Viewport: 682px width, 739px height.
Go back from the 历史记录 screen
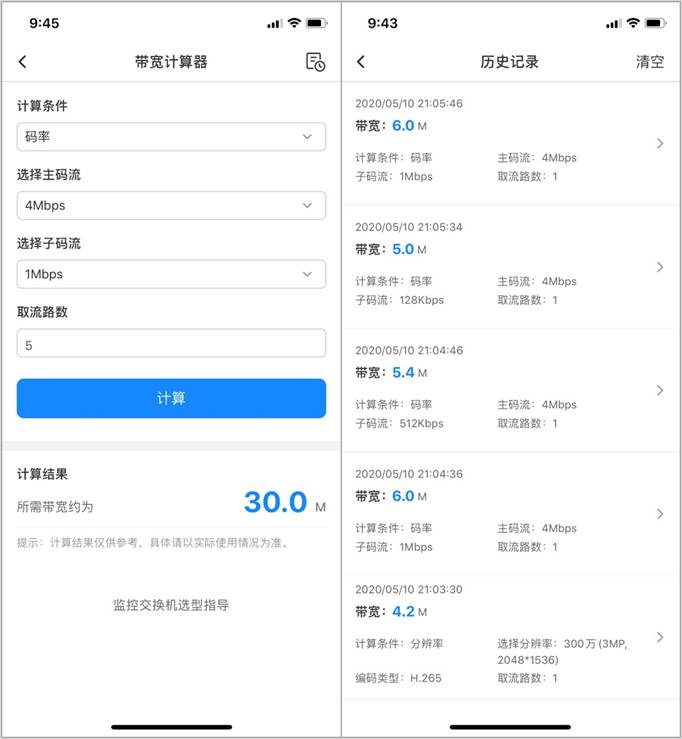(361, 62)
